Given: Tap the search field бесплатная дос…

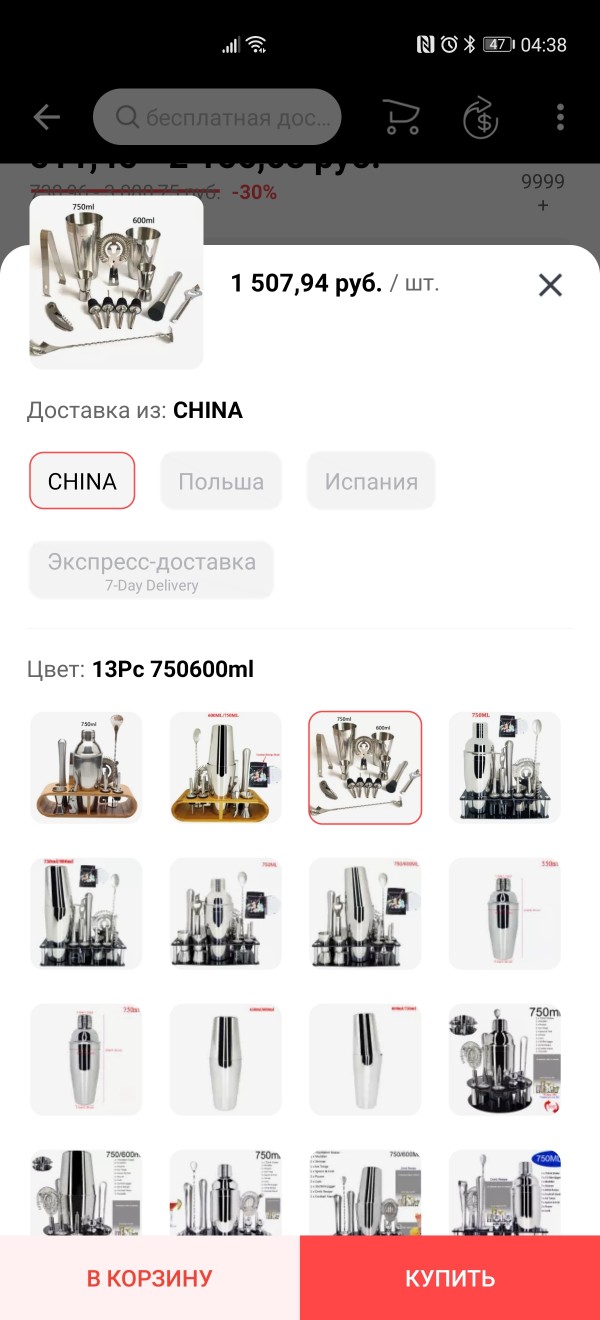Looking at the screenshot, I should [217, 118].
